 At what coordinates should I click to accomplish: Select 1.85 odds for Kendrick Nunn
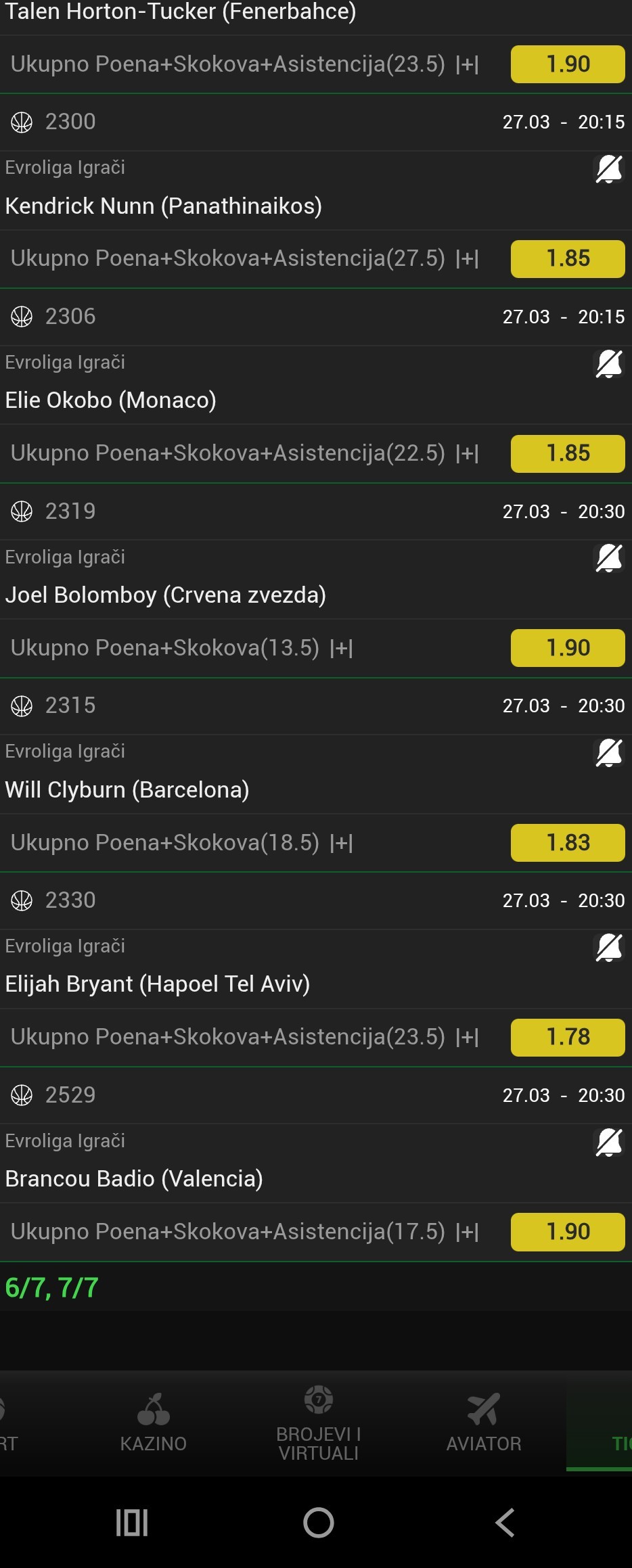(x=567, y=258)
